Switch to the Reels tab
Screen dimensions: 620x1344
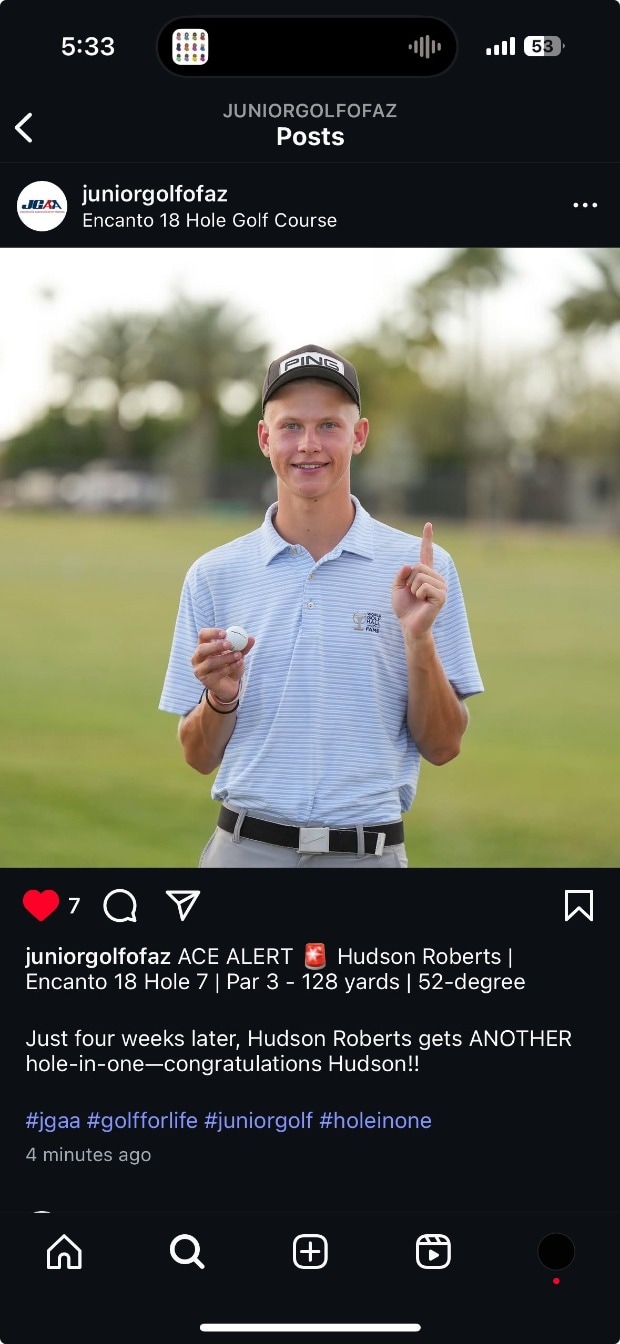coord(433,1251)
